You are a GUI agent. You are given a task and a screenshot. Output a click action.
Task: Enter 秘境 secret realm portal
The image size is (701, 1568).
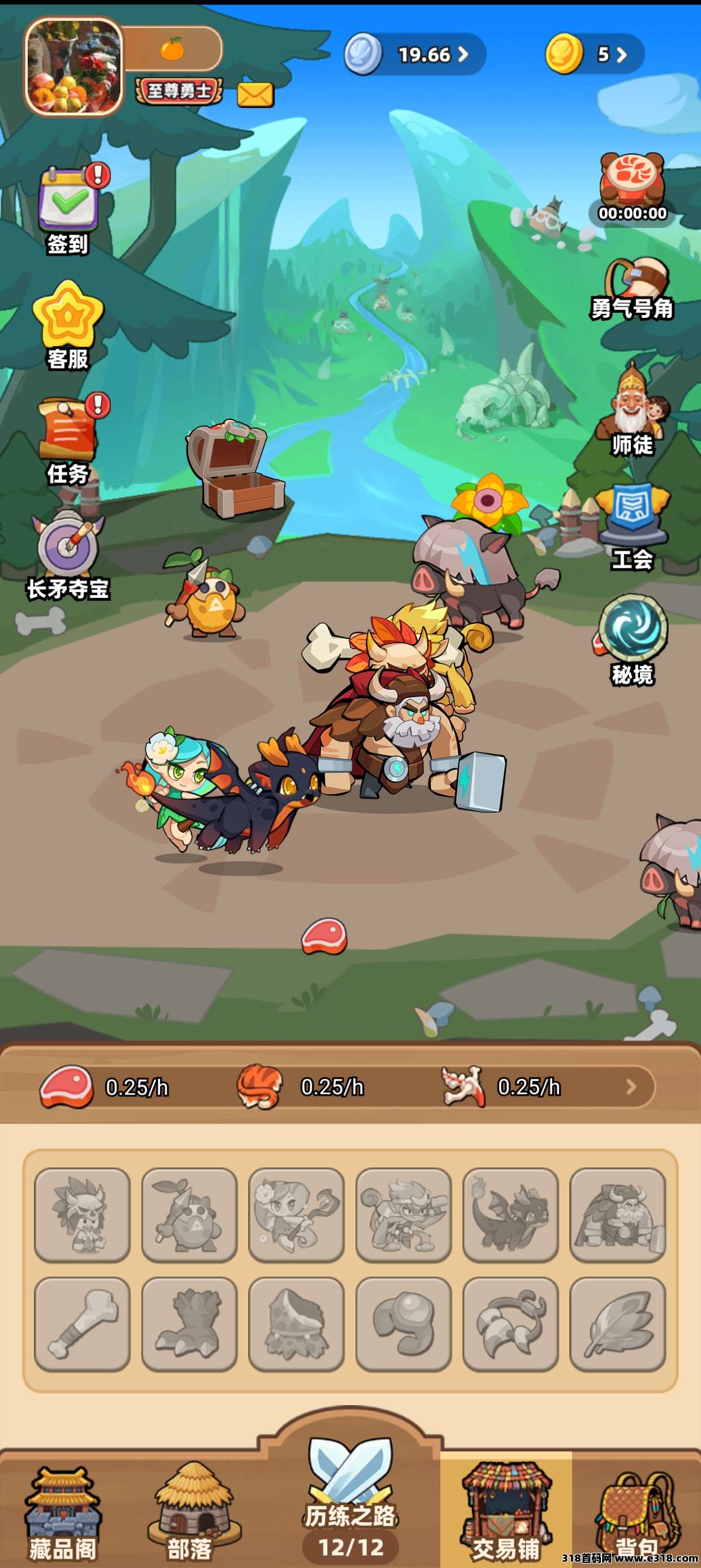tap(633, 639)
